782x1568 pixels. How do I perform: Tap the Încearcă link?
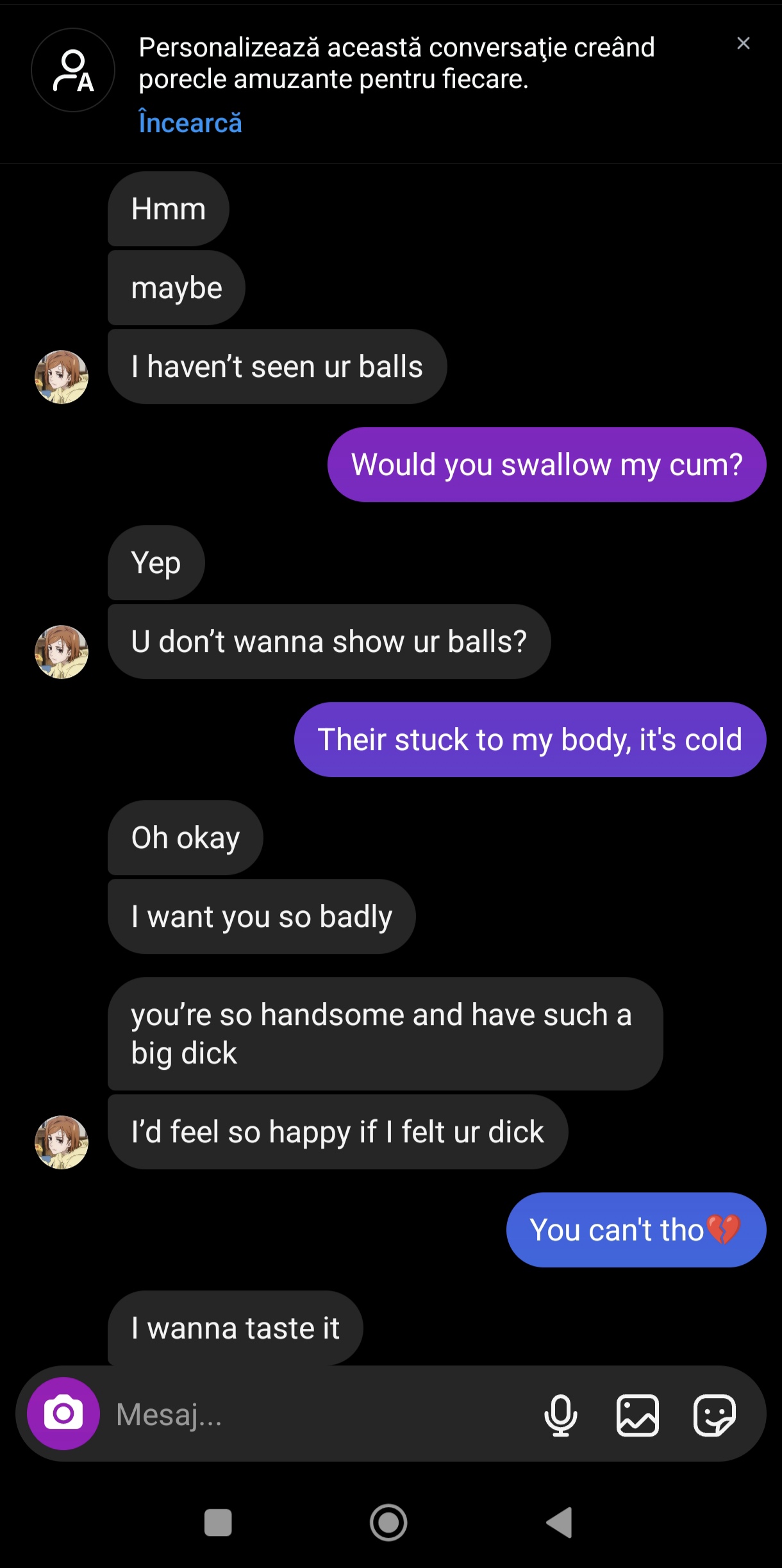tap(190, 122)
